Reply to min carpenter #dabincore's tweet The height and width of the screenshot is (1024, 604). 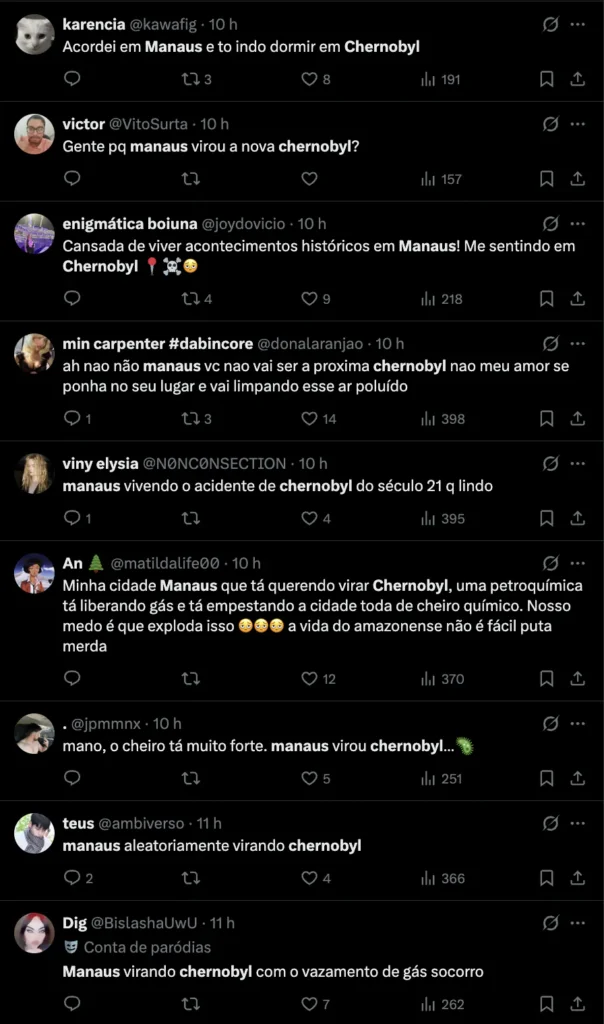(77, 419)
